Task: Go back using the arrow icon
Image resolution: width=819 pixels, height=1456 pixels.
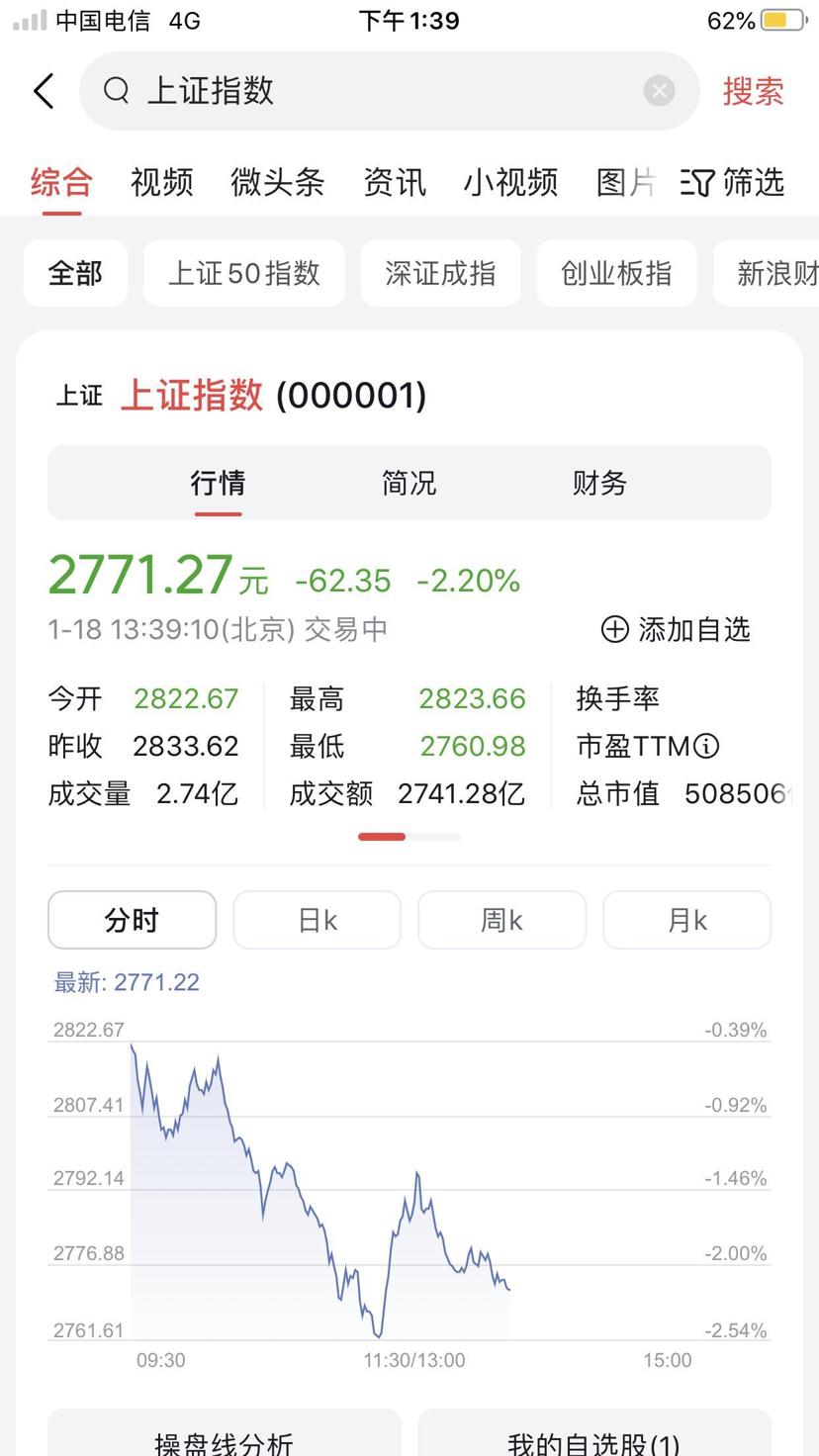Action: [x=44, y=91]
